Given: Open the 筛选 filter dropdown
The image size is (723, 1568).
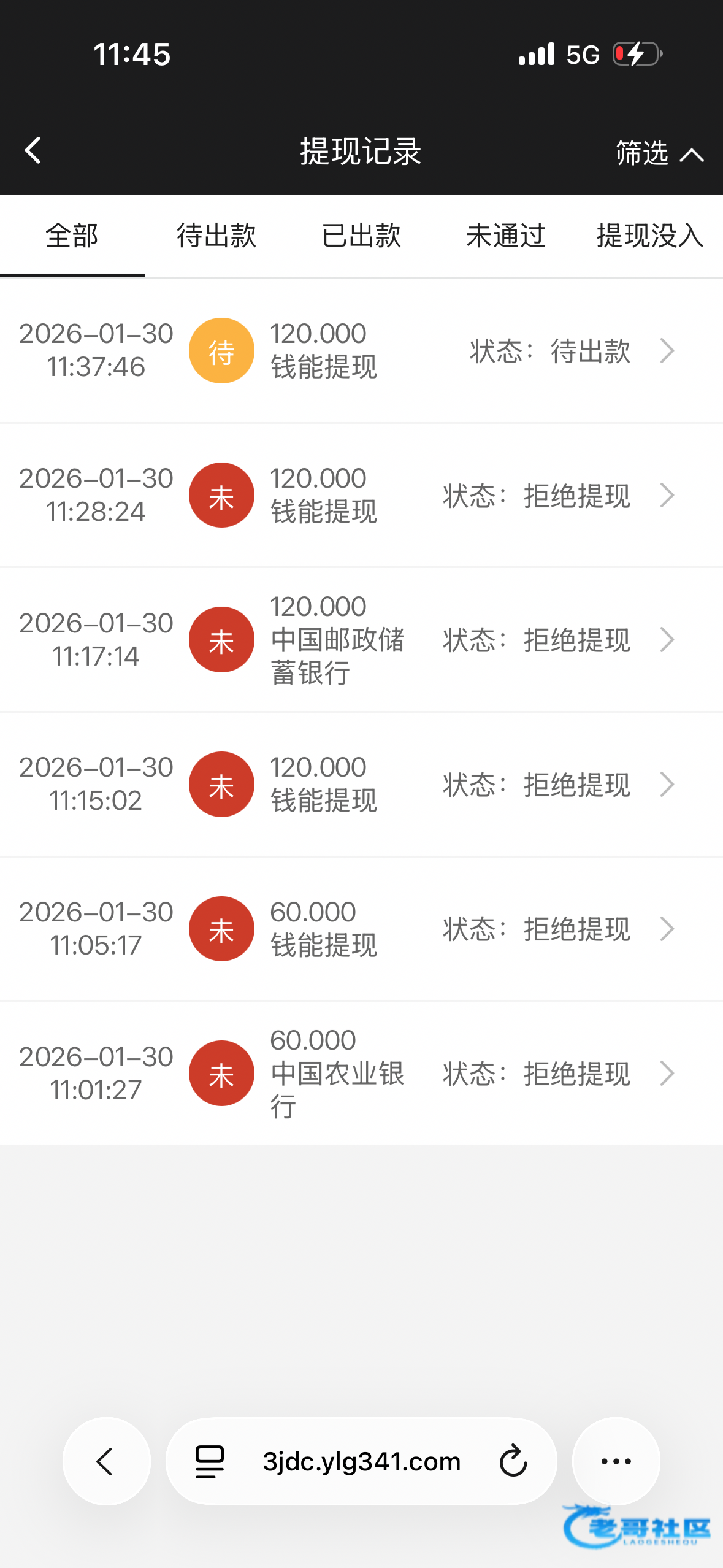Looking at the screenshot, I should click(x=659, y=153).
